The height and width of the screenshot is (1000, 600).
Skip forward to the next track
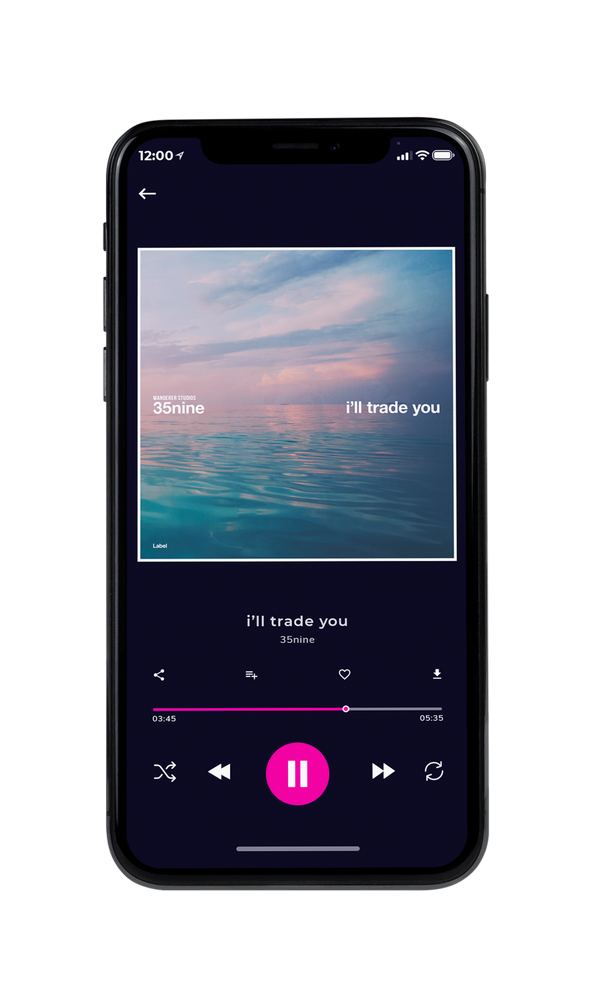point(383,771)
